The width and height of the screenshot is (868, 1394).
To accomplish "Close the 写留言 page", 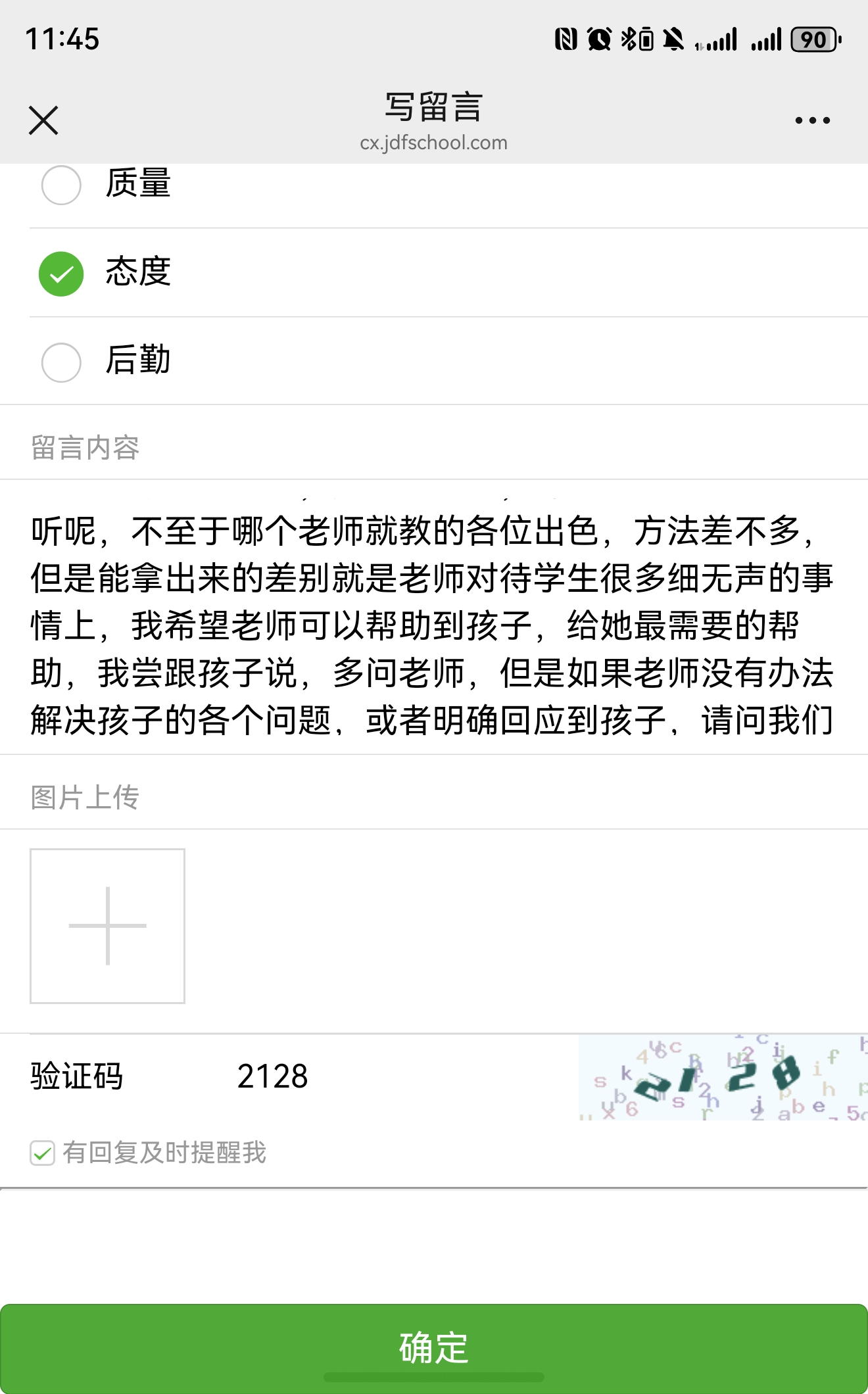I will [43, 120].
